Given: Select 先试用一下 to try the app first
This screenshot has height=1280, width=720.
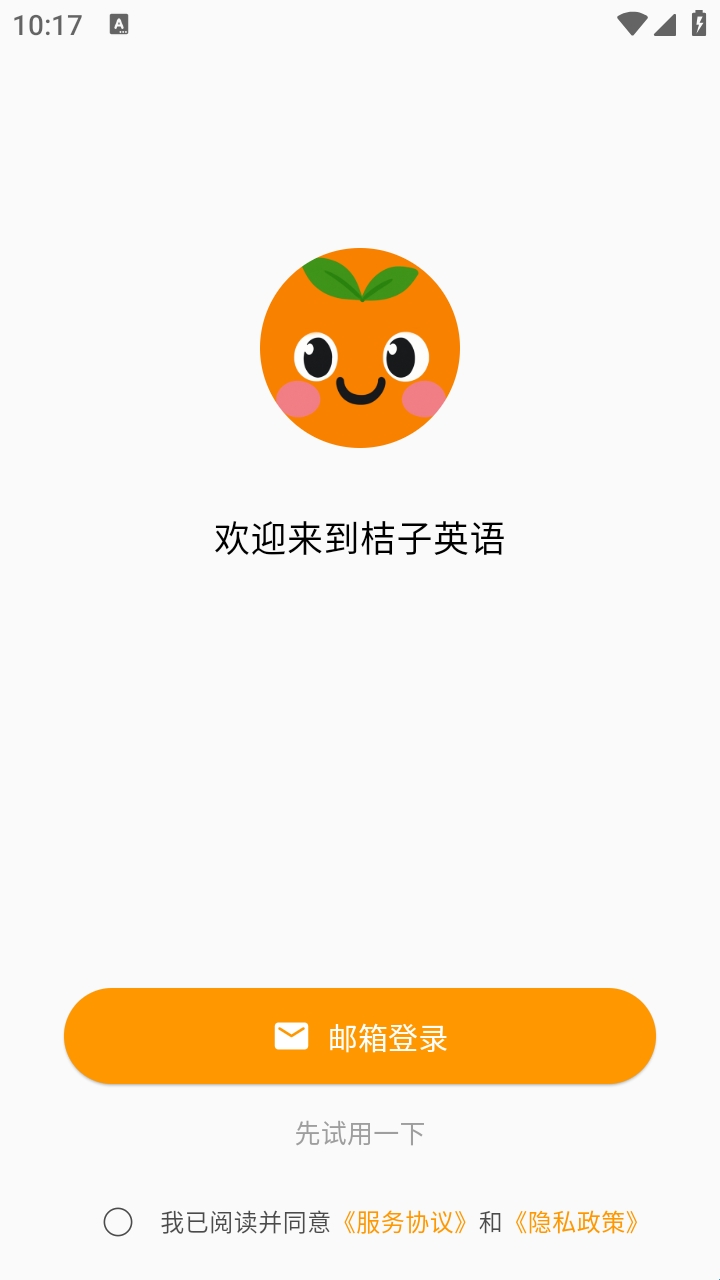Looking at the screenshot, I should [360, 1133].
